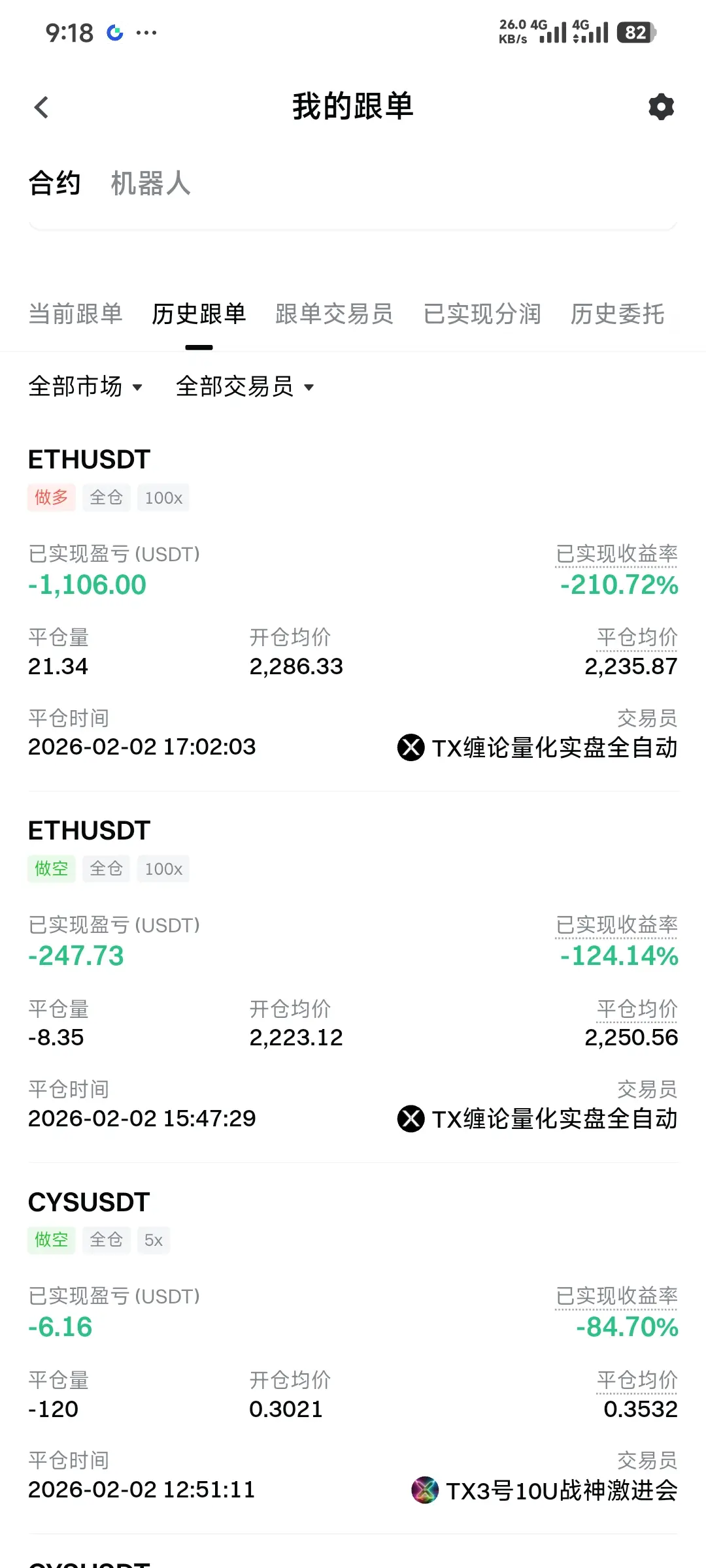Image resolution: width=706 pixels, height=1568 pixels.
Task: Expand the 全部市场 dropdown filter
Action: 86,387
